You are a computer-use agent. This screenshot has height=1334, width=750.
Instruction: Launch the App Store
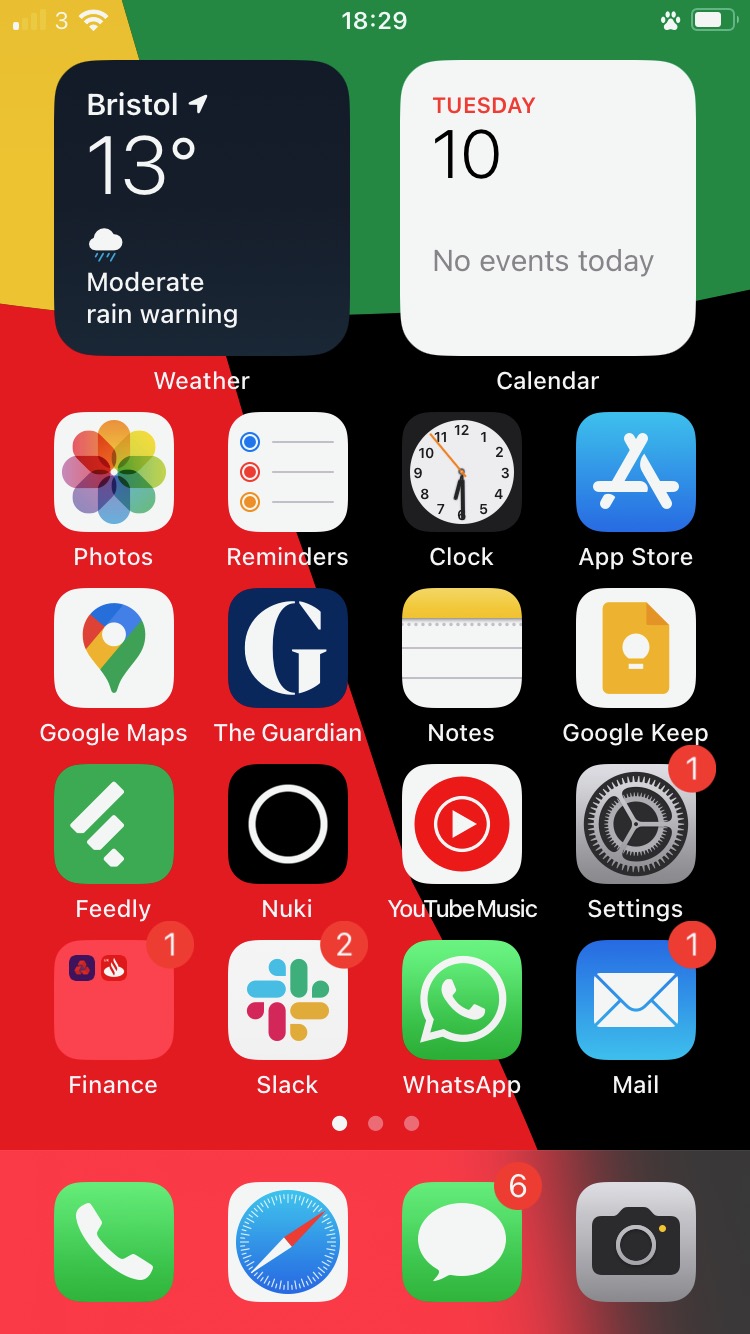click(x=635, y=471)
